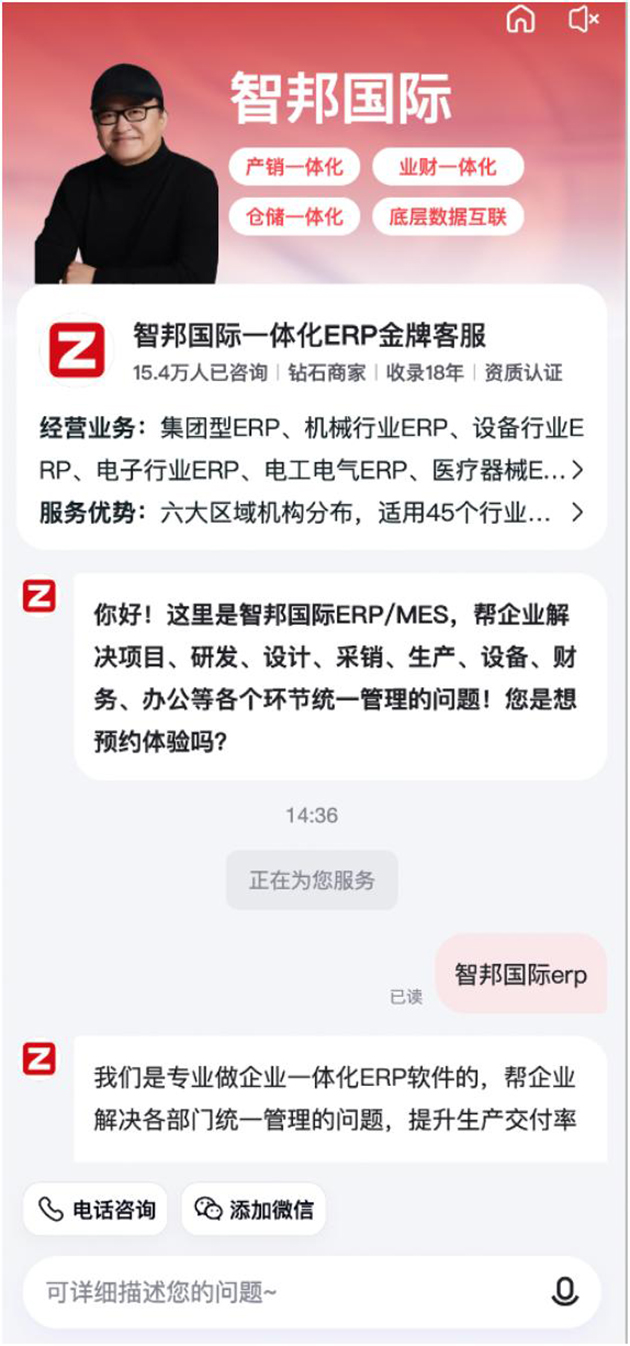Screen dimensions: 630x1346
Task: Start voice input with the microphone
Action: click(565, 1292)
